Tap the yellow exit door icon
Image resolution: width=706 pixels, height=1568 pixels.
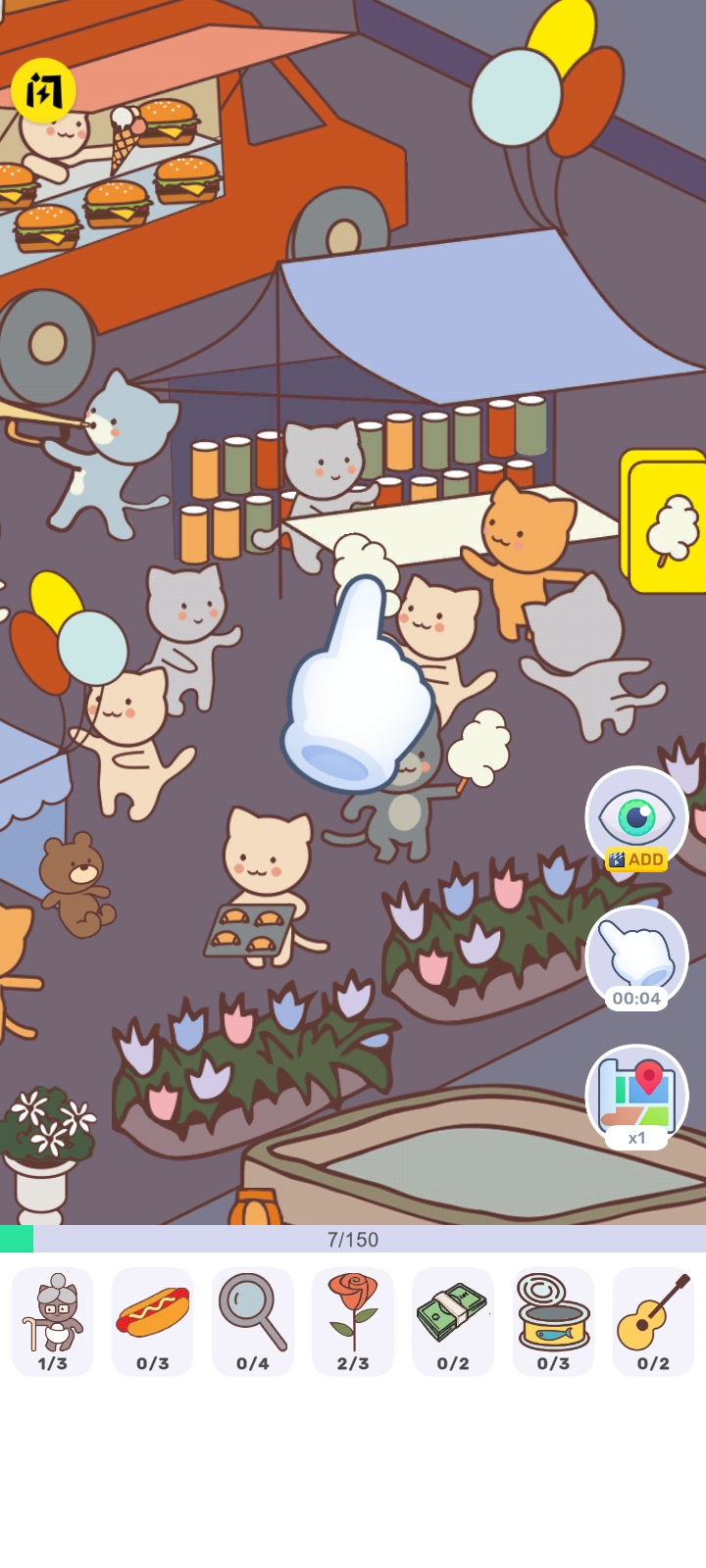(x=43, y=90)
